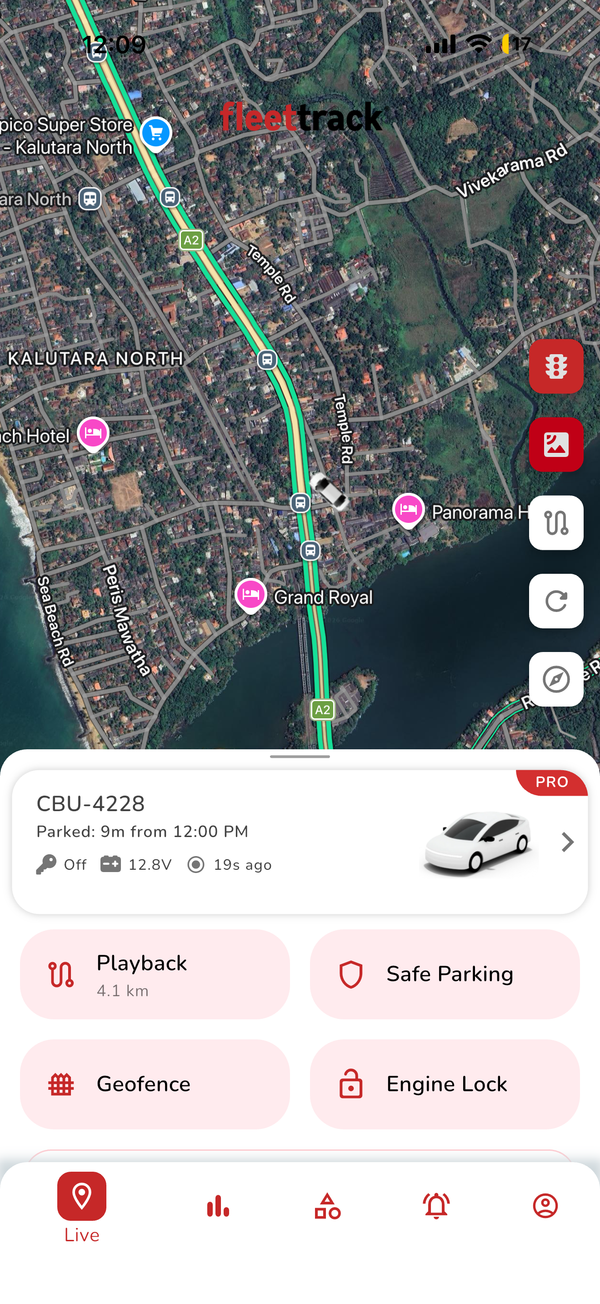This screenshot has width=600, height=1304.
Task: Switch to the Live tab
Action: point(82,1208)
